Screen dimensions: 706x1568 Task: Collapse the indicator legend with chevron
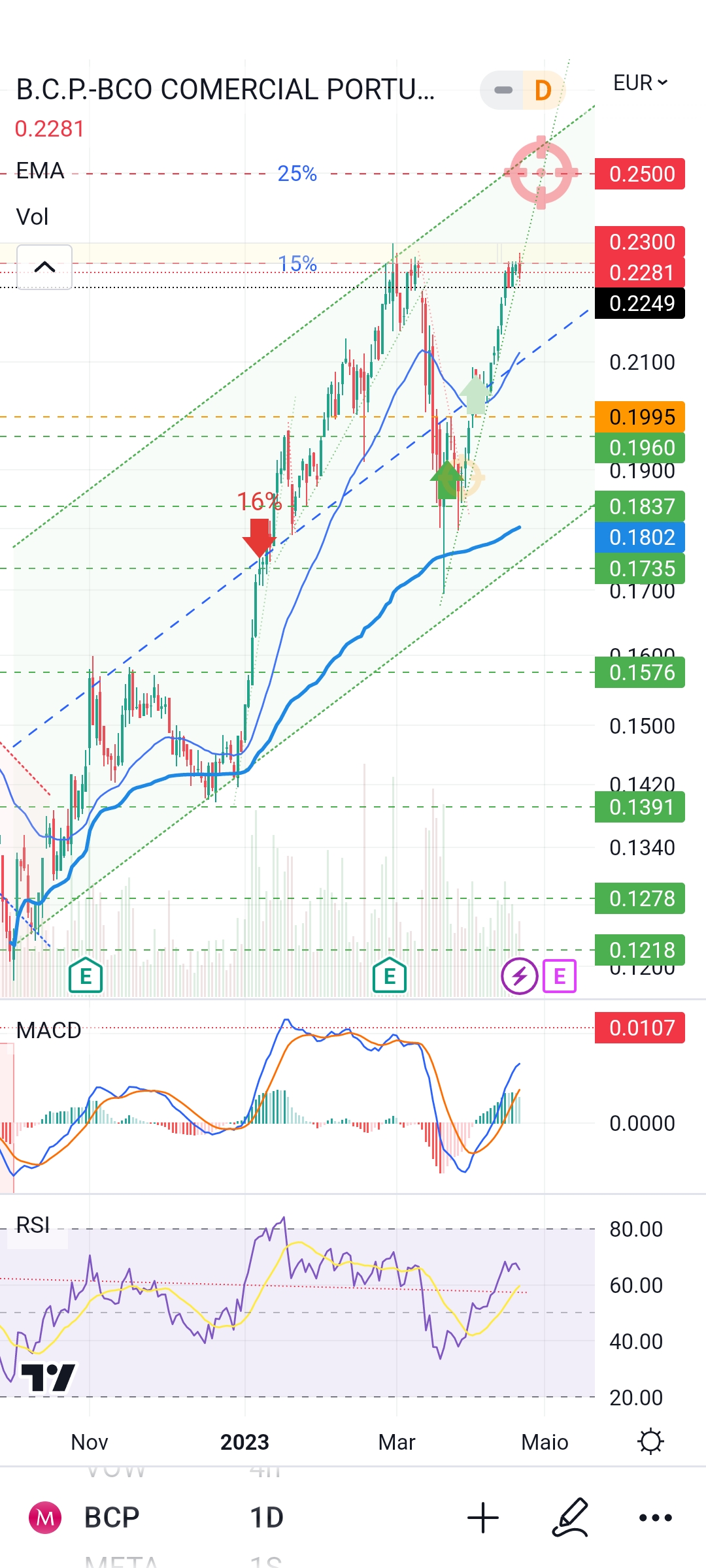[44, 267]
